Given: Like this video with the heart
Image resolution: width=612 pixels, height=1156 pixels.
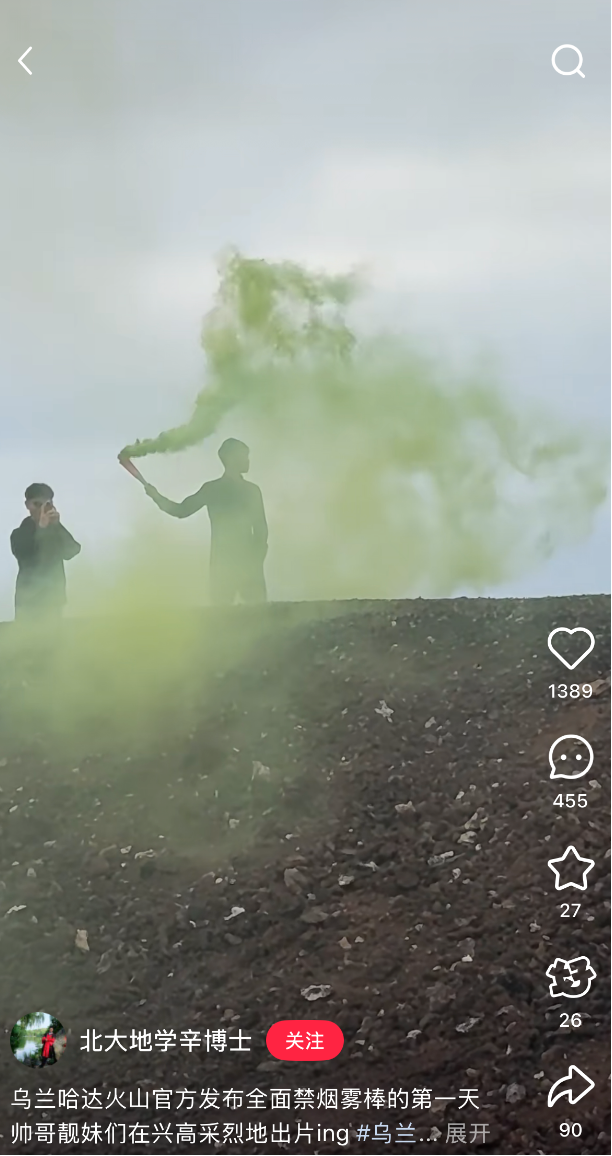Looking at the screenshot, I should coord(570,649).
